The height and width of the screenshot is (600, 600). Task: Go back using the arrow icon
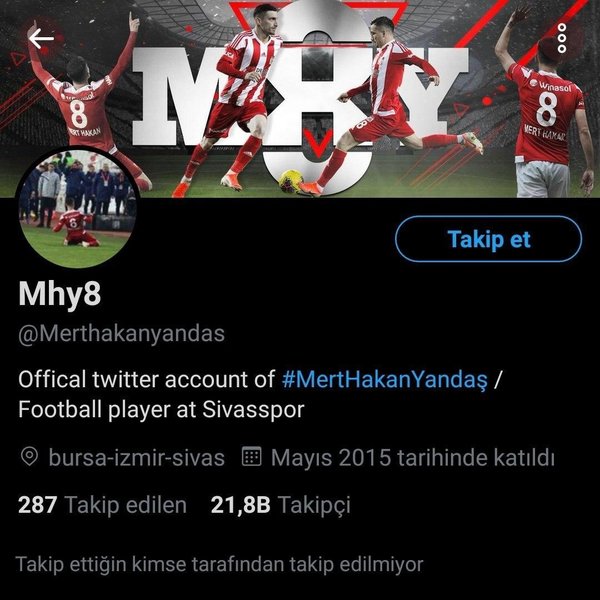click(41, 39)
